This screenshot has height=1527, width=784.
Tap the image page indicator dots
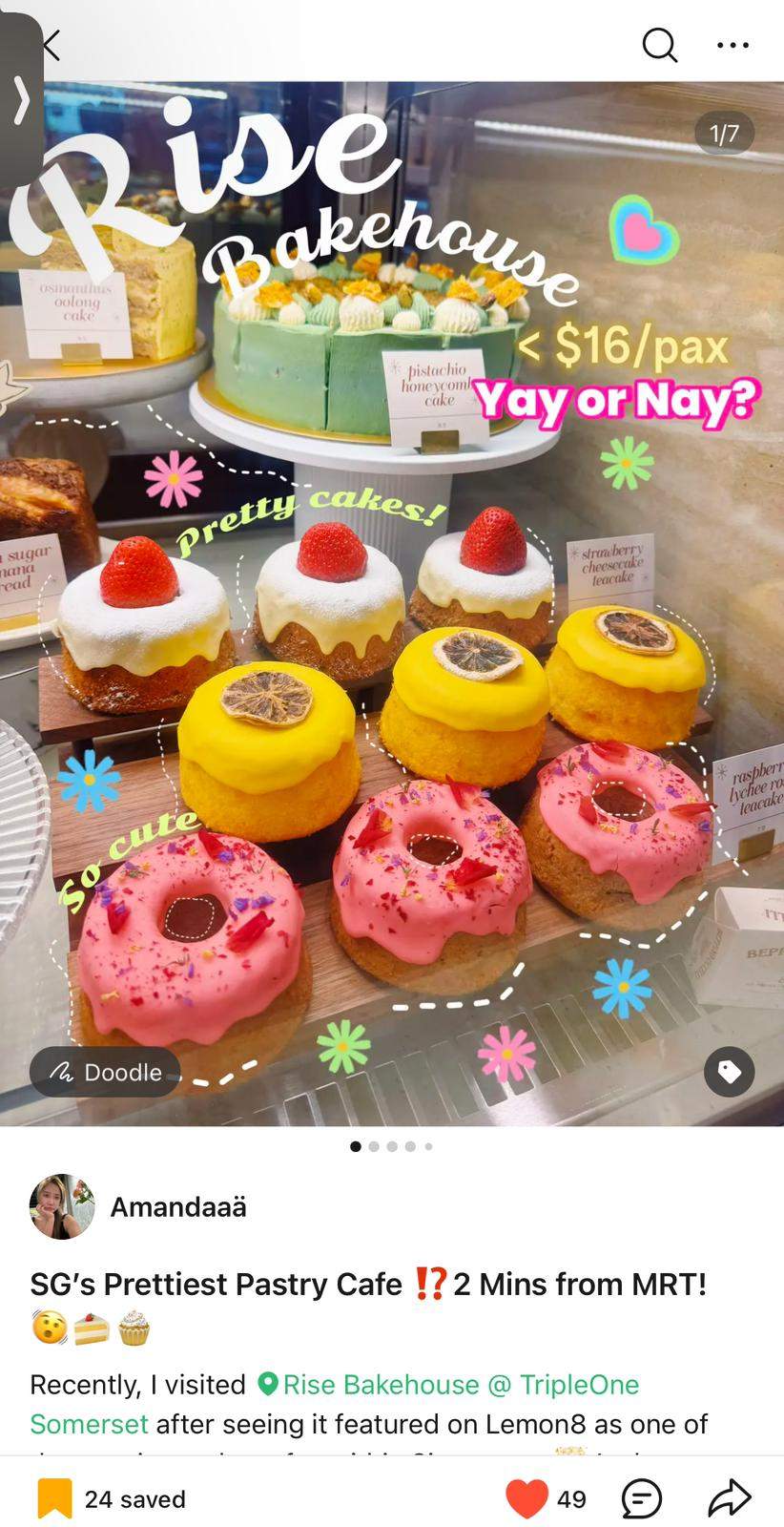tap(392, 1146)
